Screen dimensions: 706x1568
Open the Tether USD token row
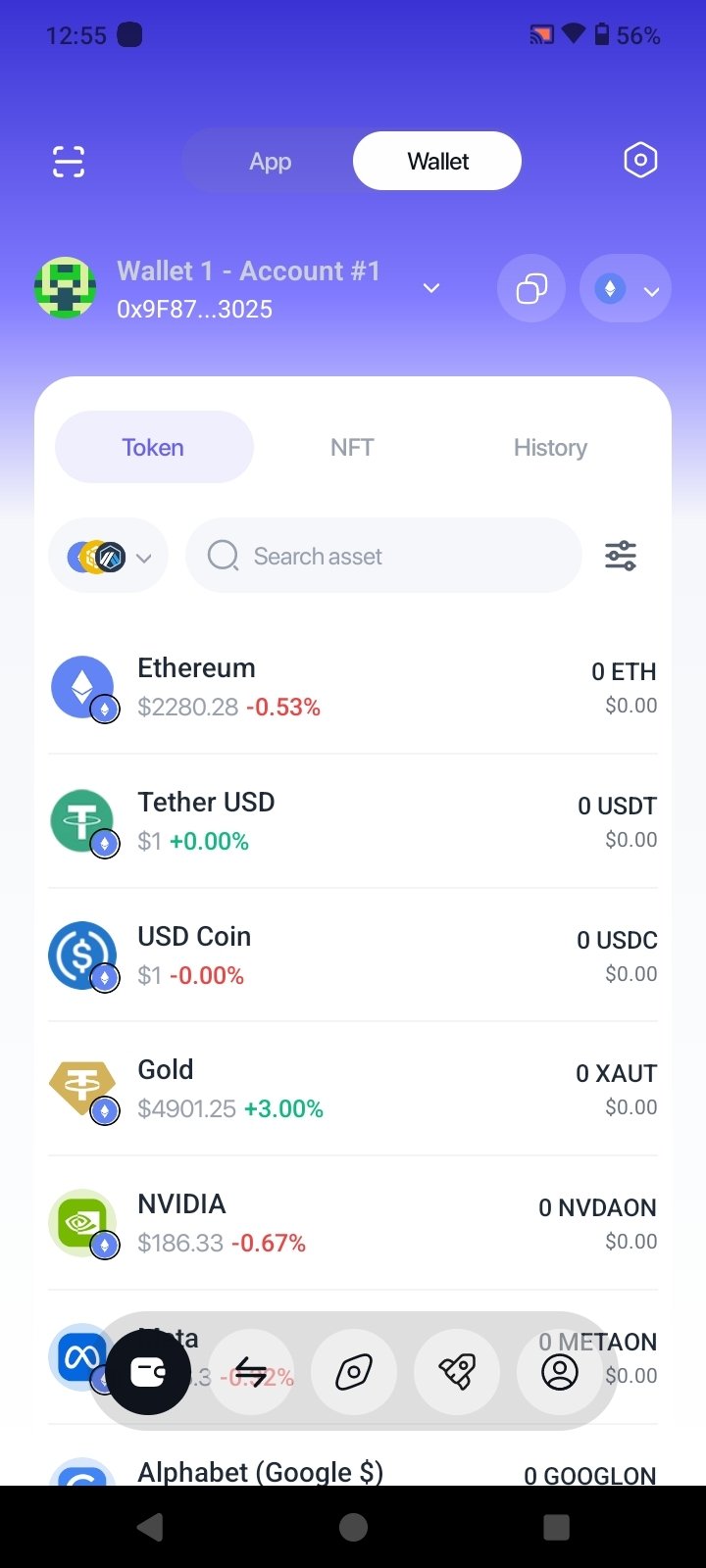coord(353,821)
